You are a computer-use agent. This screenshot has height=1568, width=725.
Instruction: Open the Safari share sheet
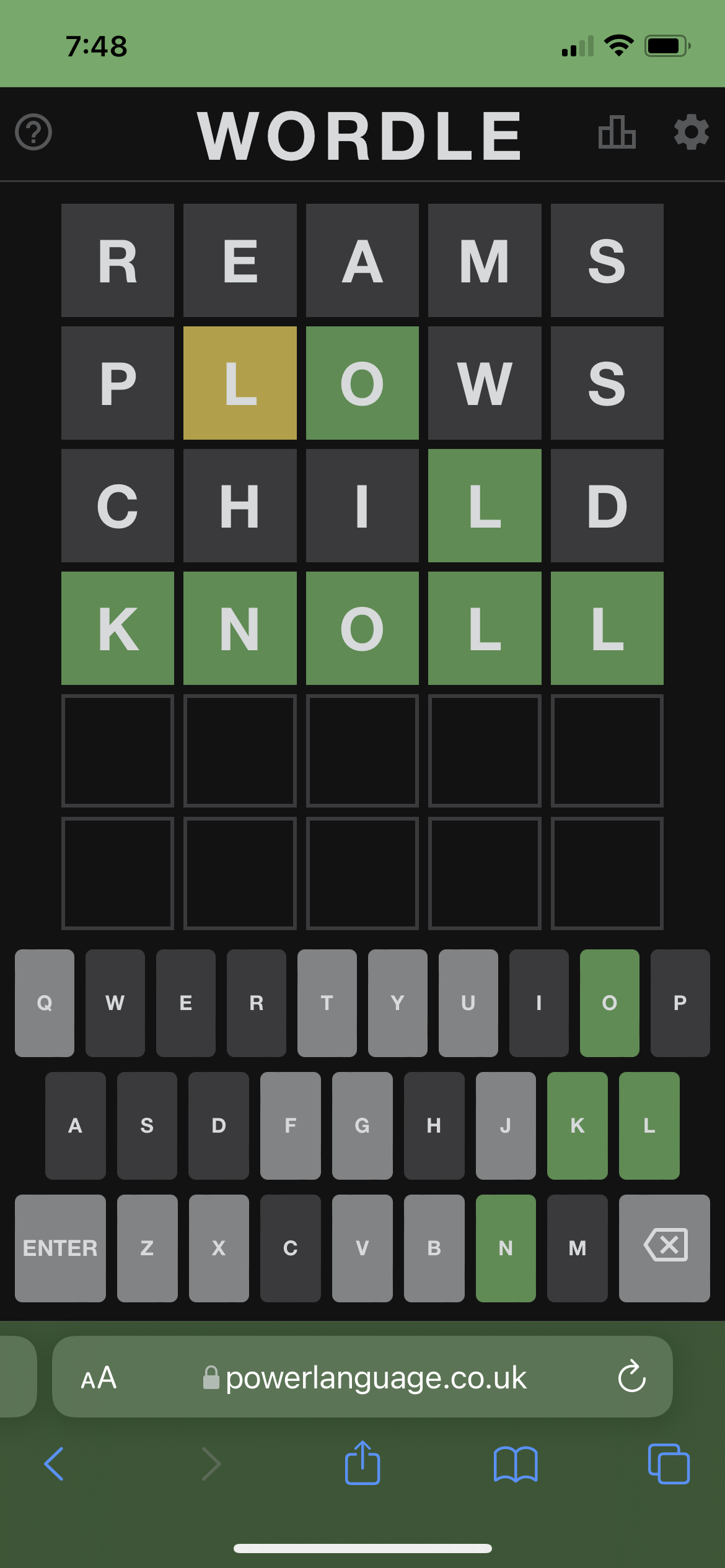(x=362, y=1463)
